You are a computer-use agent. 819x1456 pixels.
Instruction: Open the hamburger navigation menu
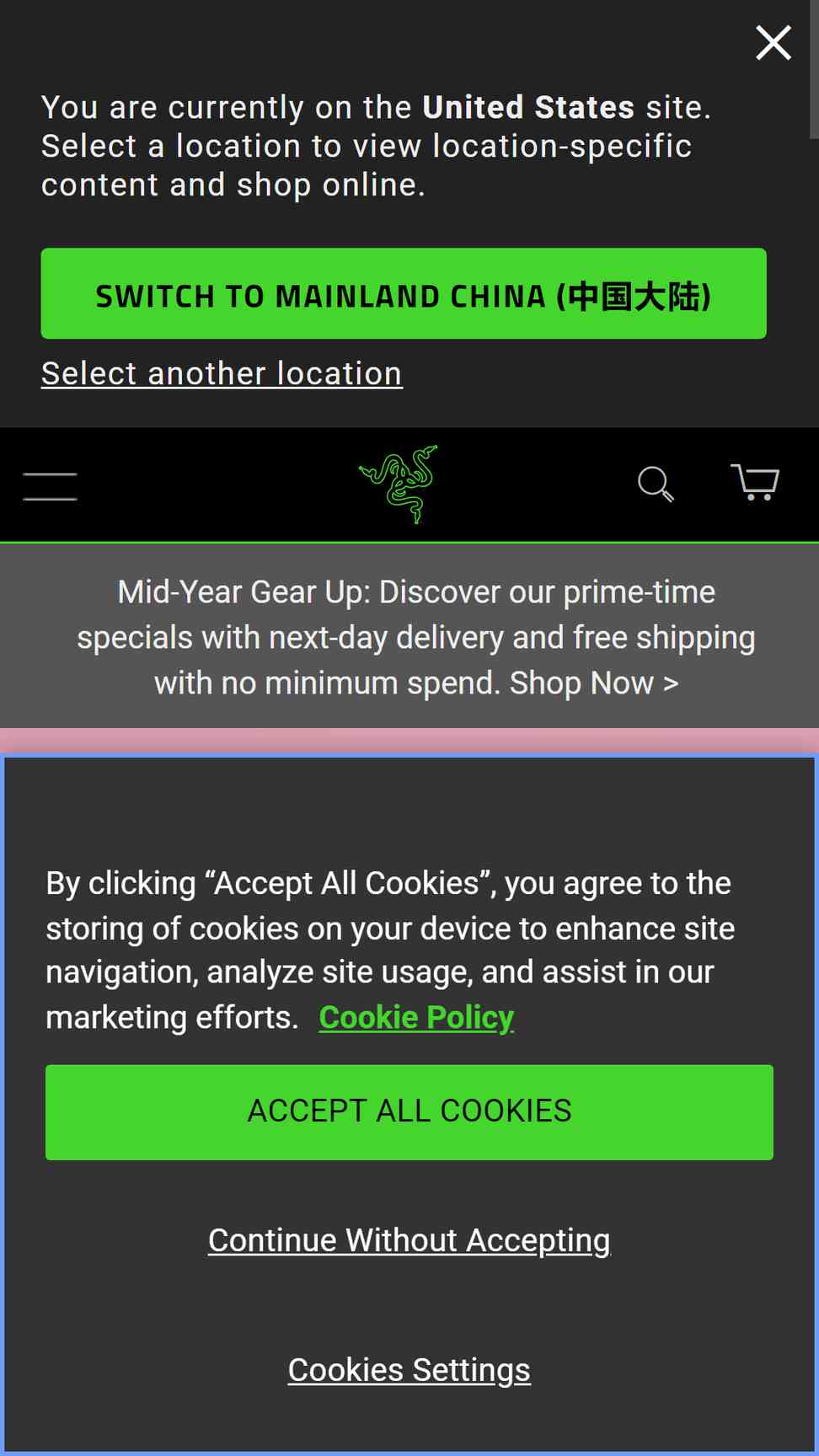tap(50, 486)
